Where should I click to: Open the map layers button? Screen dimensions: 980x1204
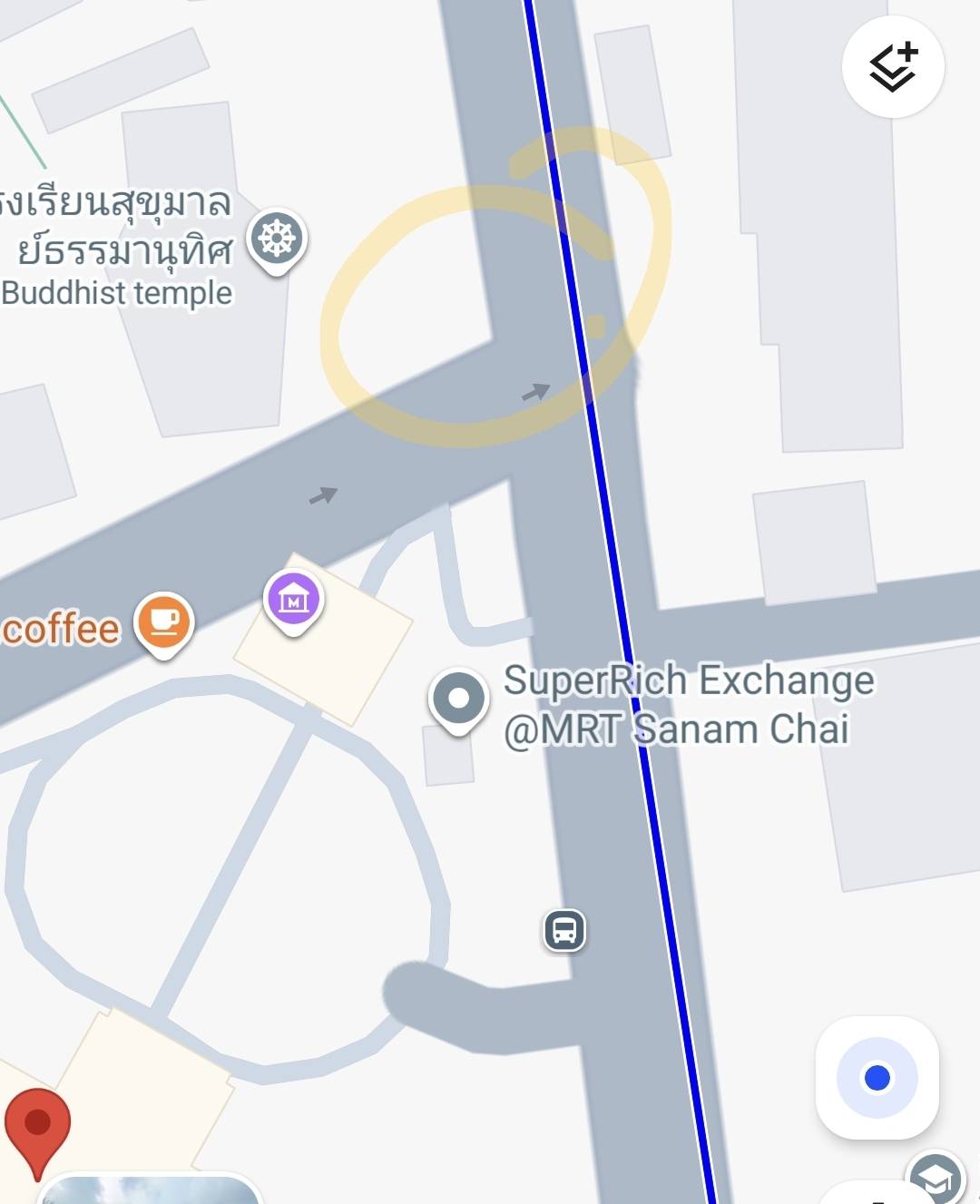point(893,67)
